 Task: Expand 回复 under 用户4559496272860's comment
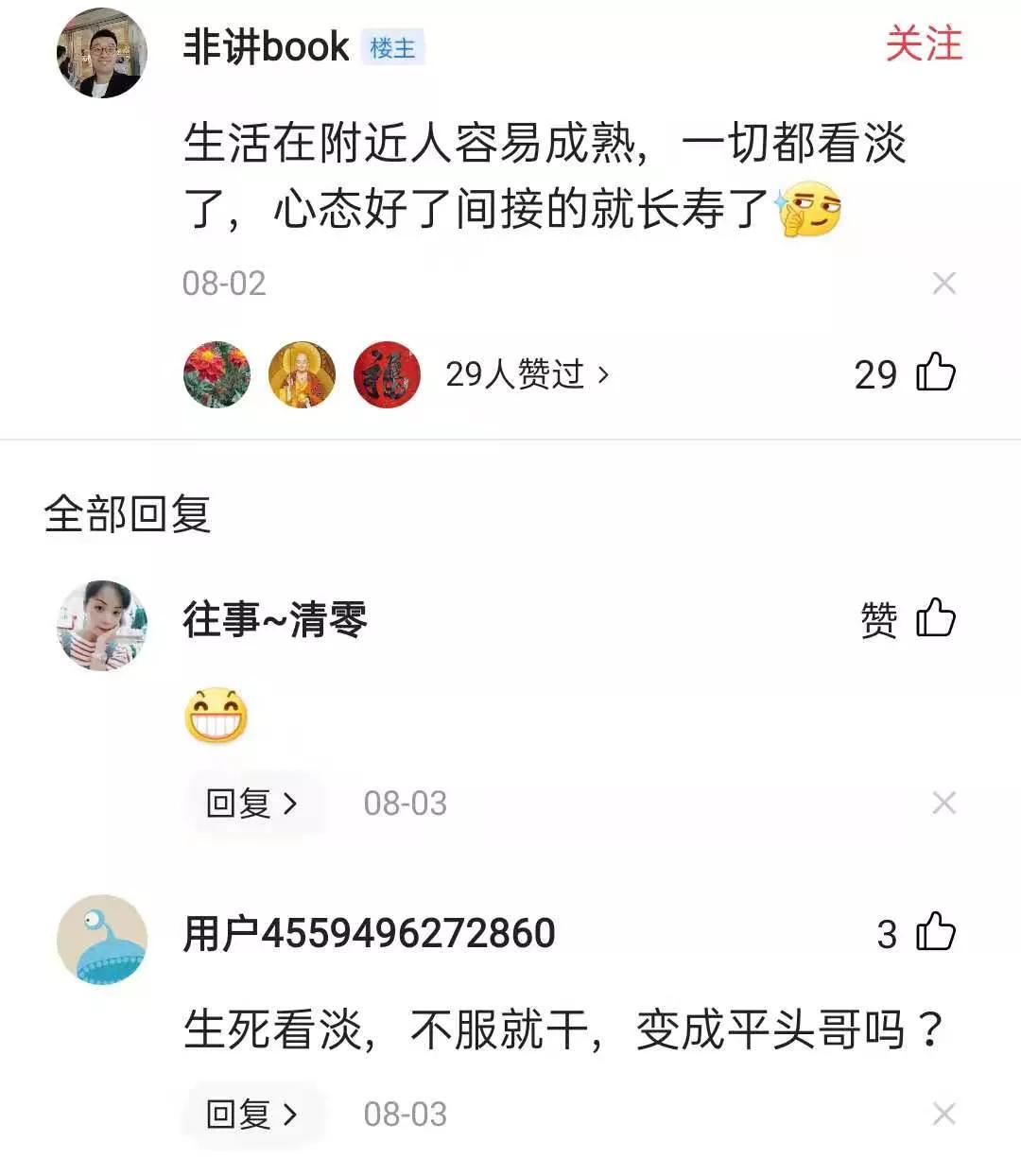[252, 1114]
